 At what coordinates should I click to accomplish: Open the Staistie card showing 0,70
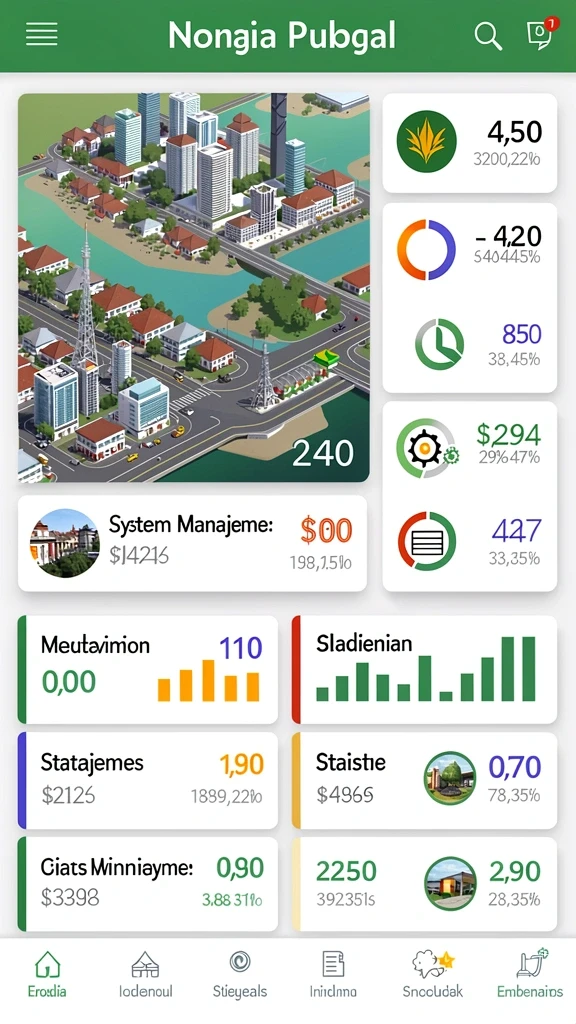pos(424,780)
